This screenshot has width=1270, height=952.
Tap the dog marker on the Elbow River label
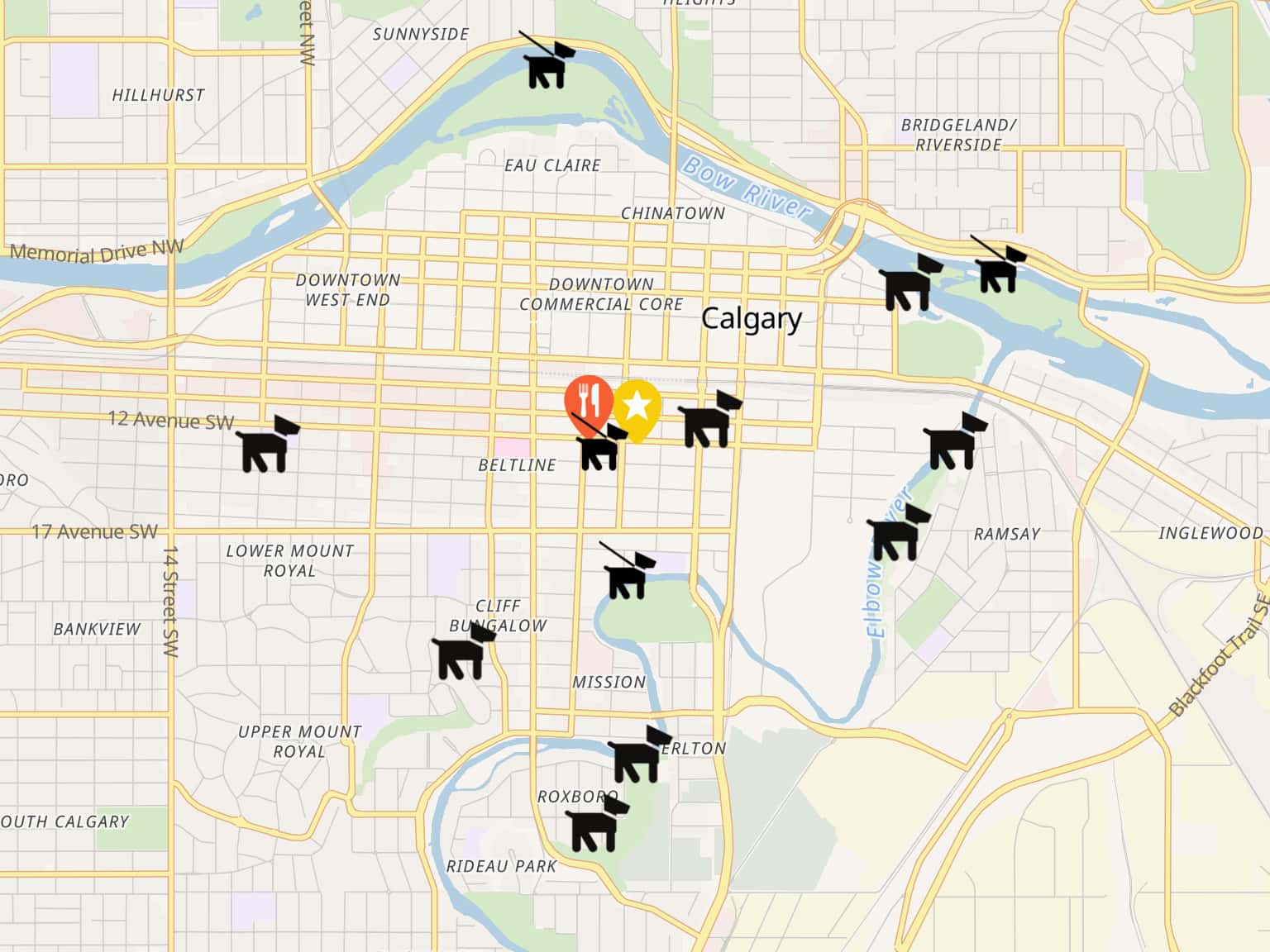897,535
